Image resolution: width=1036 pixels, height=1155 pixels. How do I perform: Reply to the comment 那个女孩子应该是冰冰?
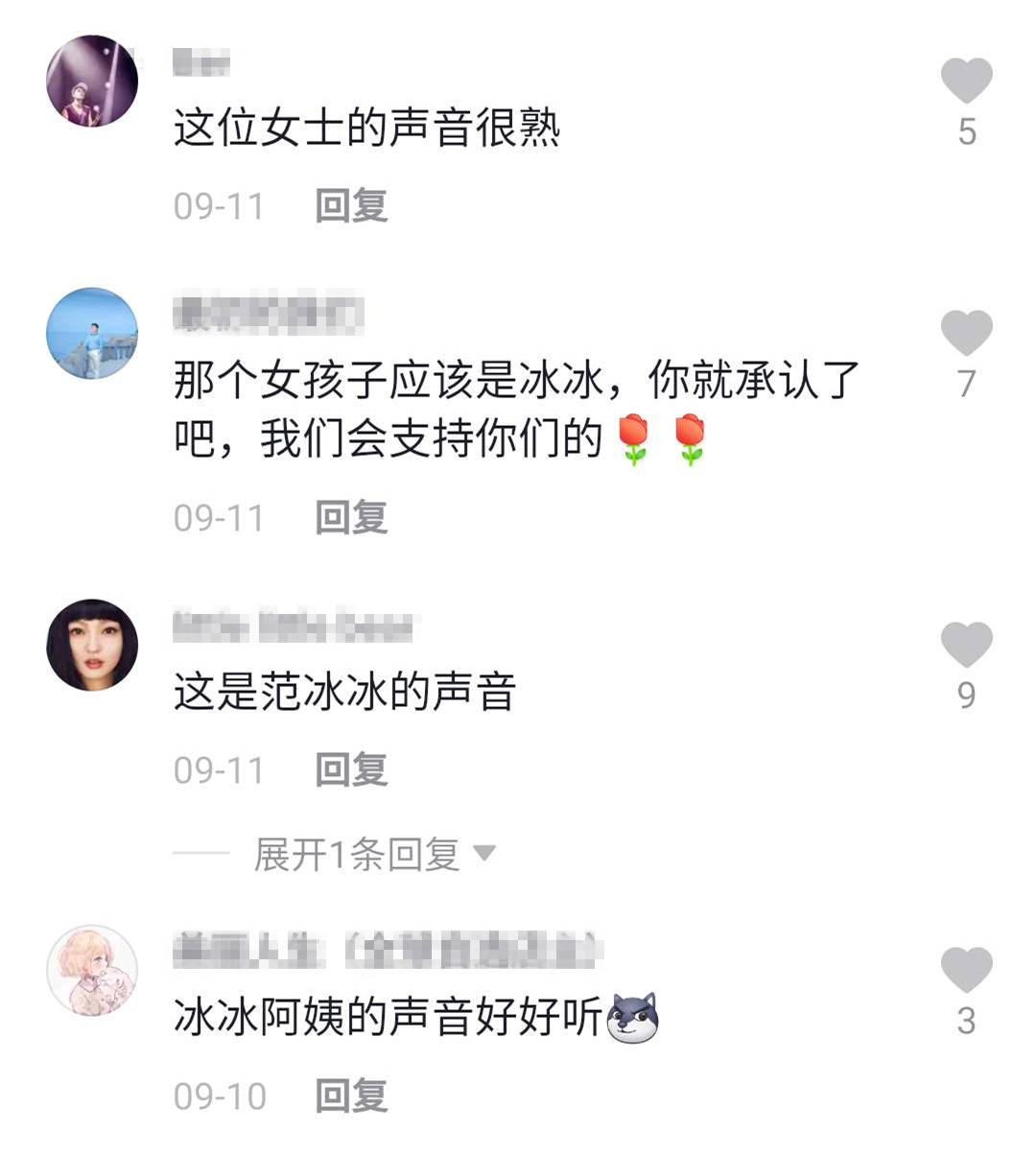tap(351, 518)
